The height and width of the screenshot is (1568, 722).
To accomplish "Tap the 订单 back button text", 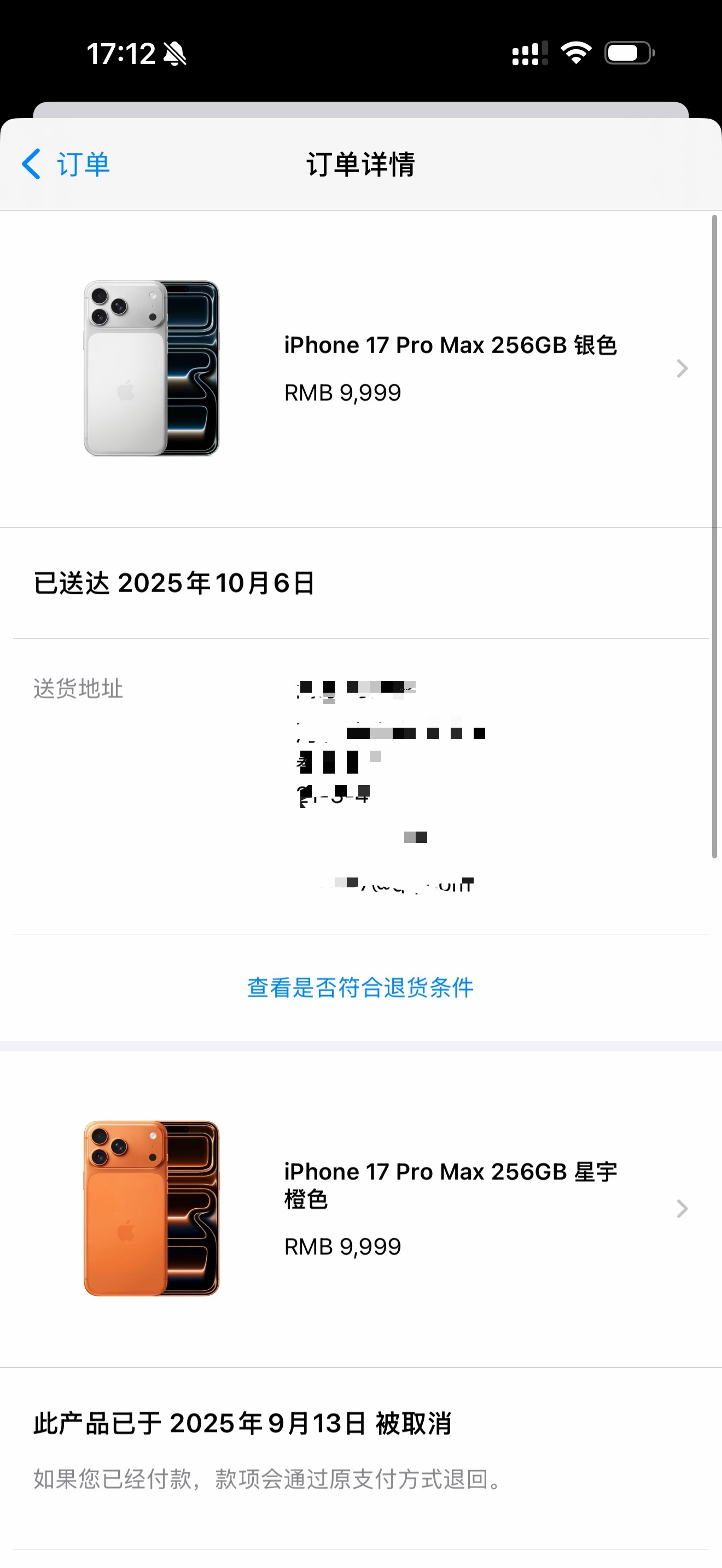I will coord(83,163).
